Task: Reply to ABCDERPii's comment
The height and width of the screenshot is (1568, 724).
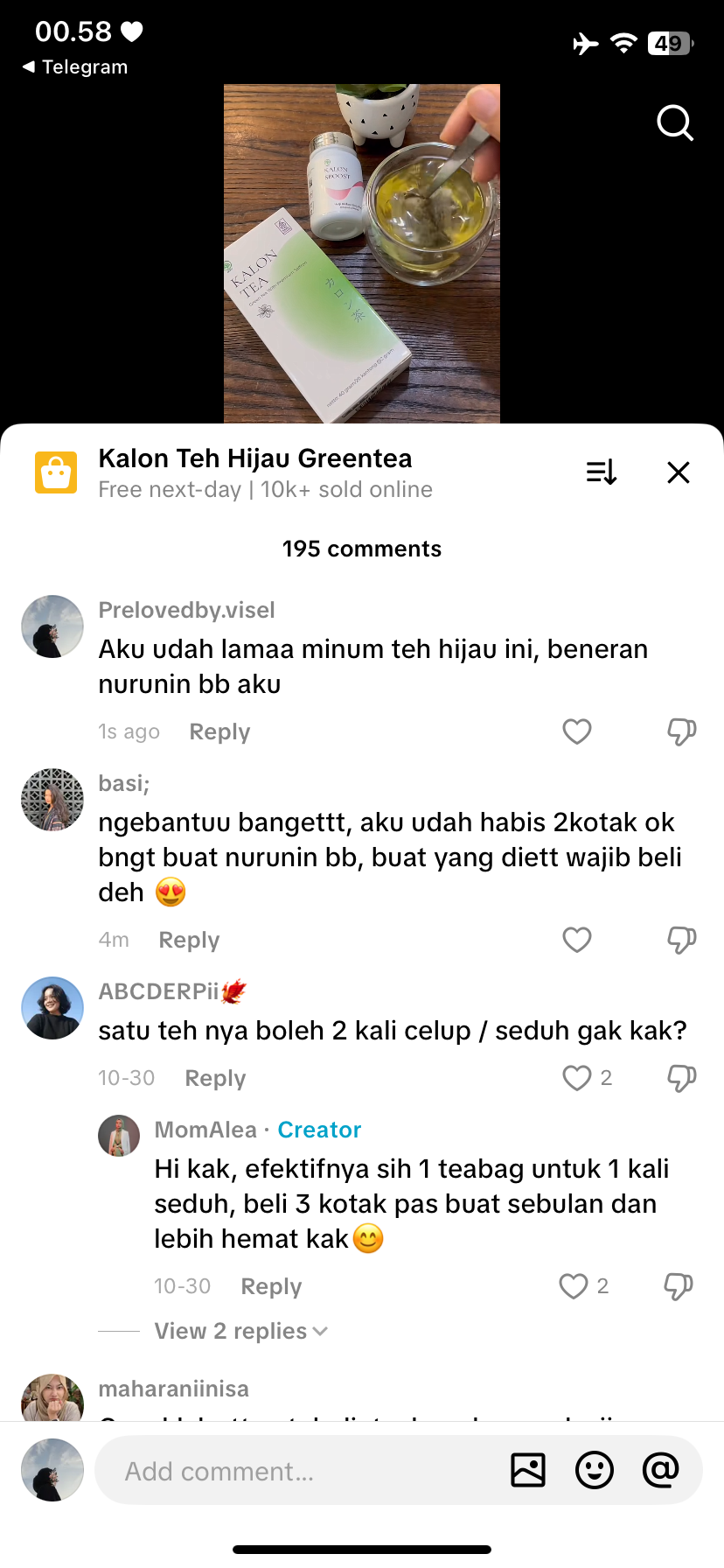Action: pos(215,1078)
